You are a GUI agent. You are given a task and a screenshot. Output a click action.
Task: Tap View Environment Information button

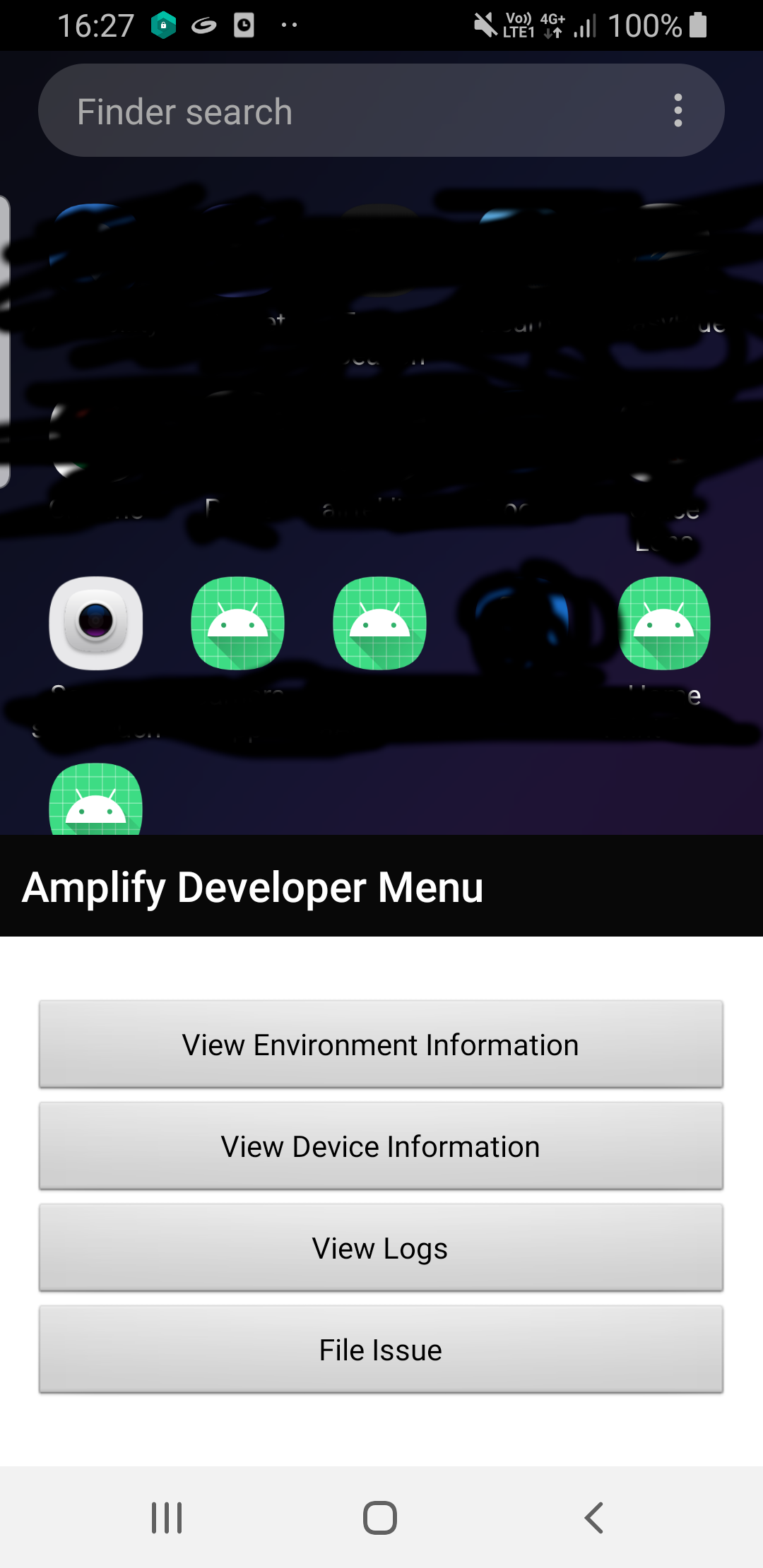pyautogui.click(x=381, y=1044)
